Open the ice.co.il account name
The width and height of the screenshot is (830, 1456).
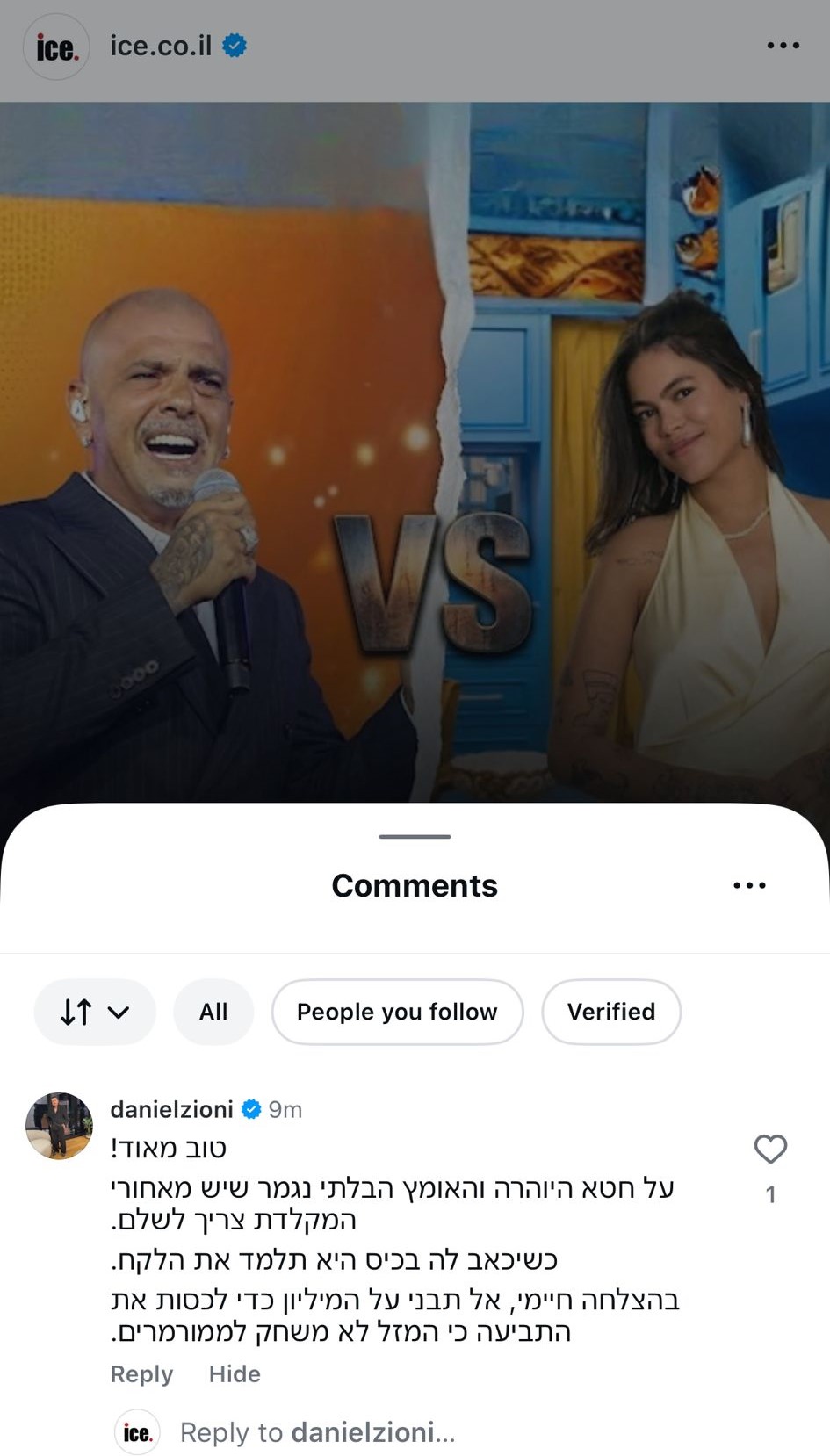(x=161, y=46)
